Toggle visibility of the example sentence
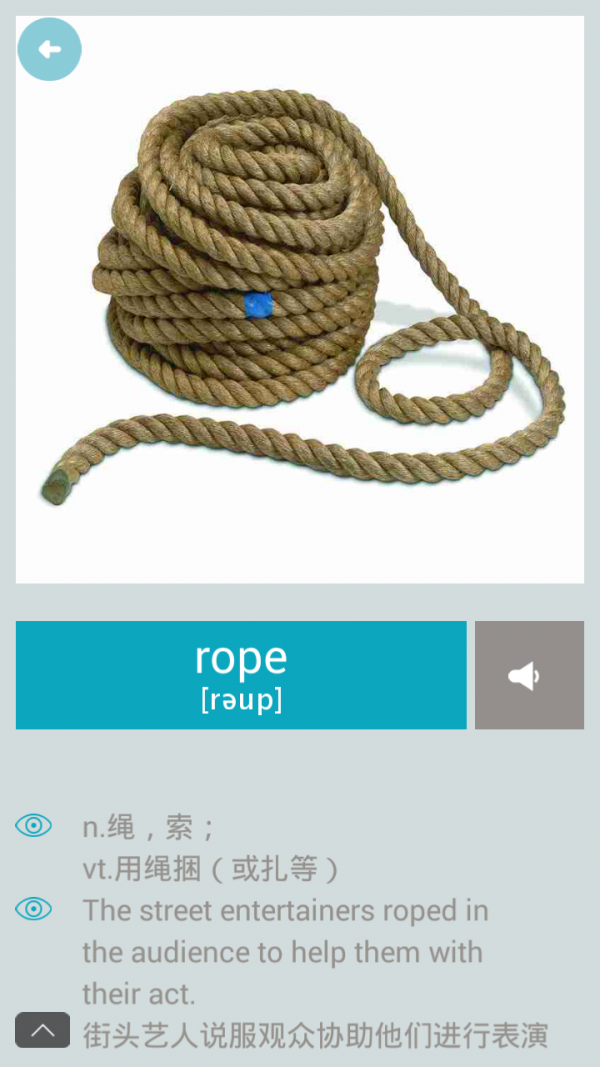The width and height of the screenshot is (600, 1067). (34, 909)
